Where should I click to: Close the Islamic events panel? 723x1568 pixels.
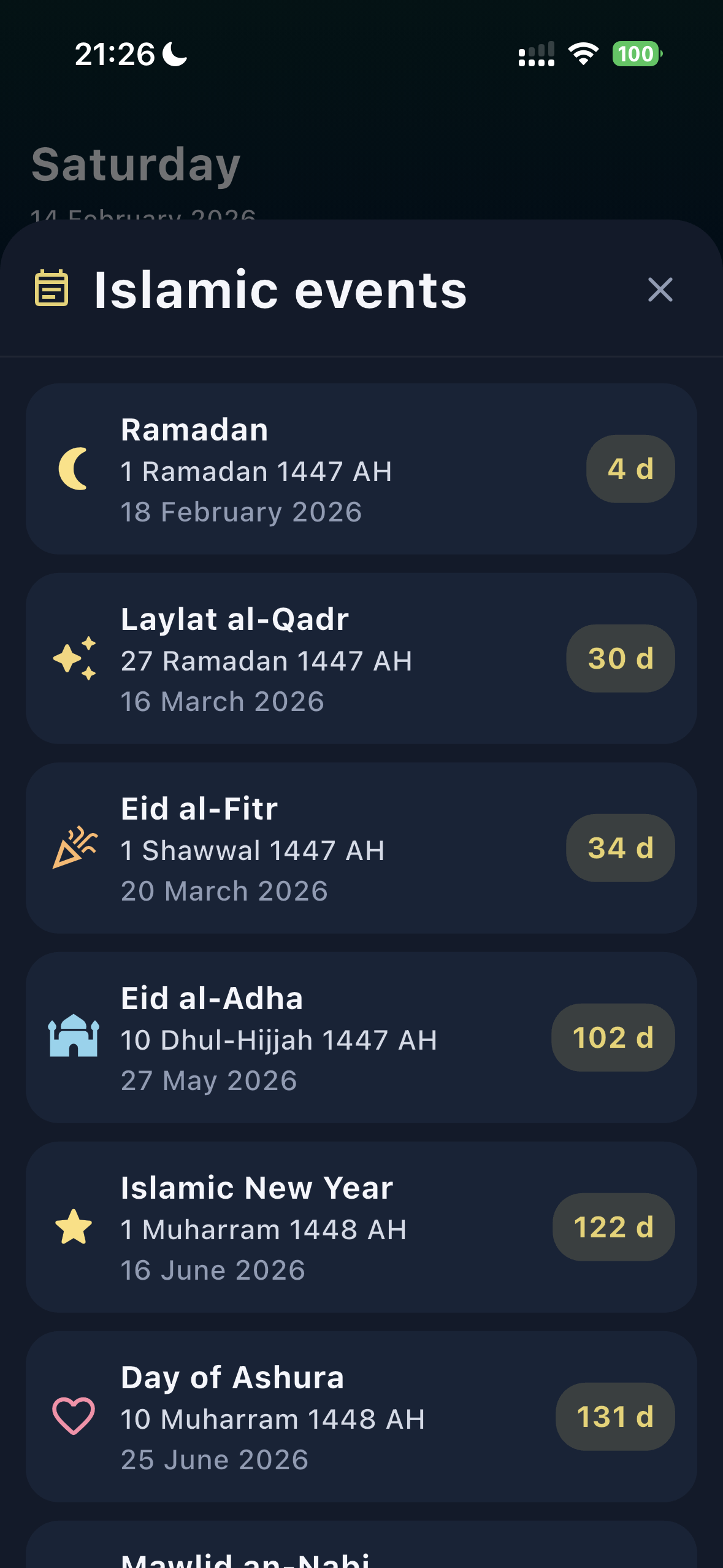660,290
